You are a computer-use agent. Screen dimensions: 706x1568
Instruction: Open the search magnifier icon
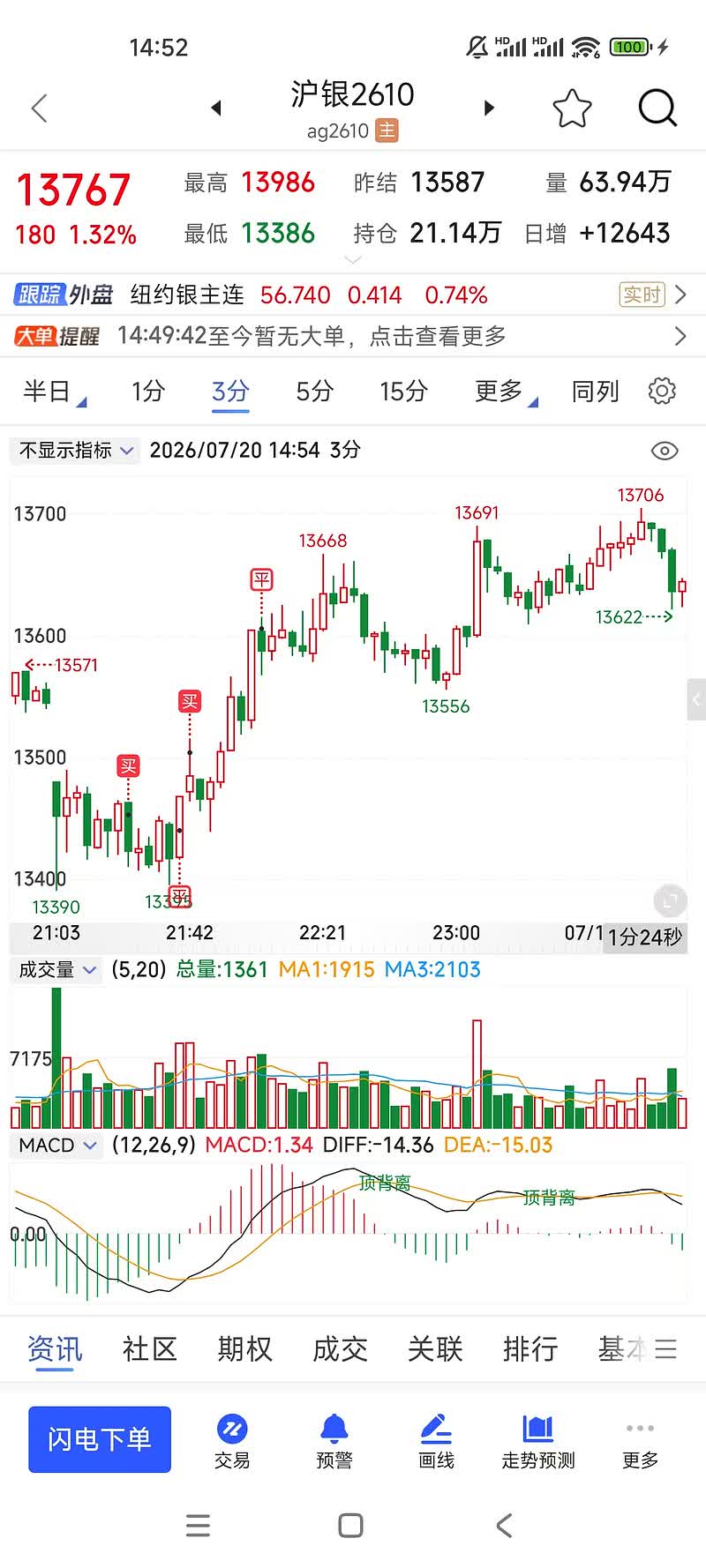[657, 108]
